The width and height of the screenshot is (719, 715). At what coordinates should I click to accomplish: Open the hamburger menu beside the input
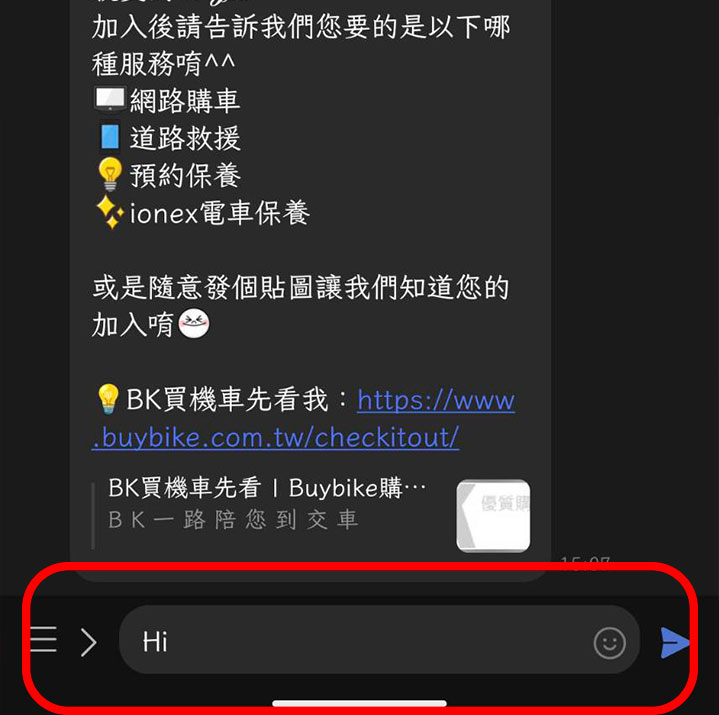[43, 640]
